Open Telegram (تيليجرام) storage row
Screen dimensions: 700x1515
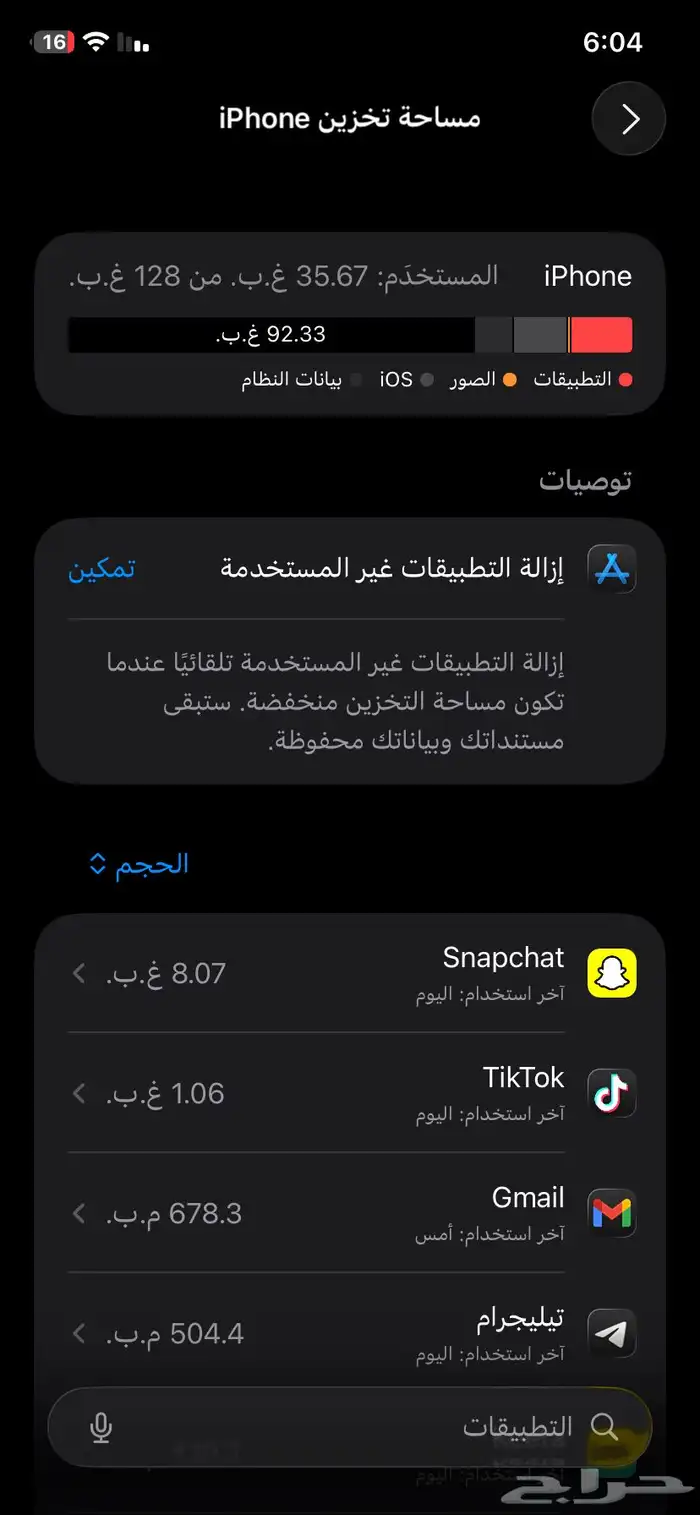(x=350, y=1333)
